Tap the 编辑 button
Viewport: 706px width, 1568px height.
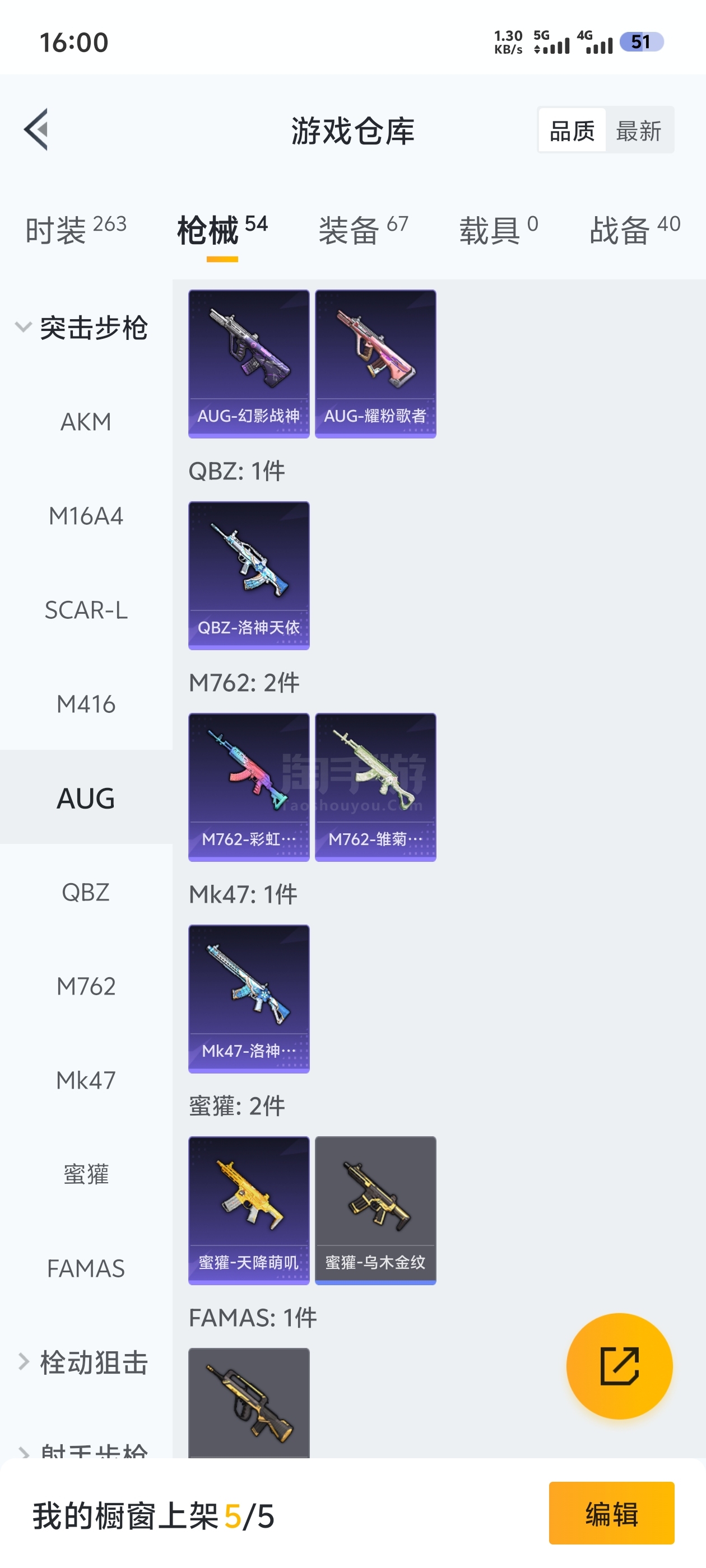click(611, 1513)
